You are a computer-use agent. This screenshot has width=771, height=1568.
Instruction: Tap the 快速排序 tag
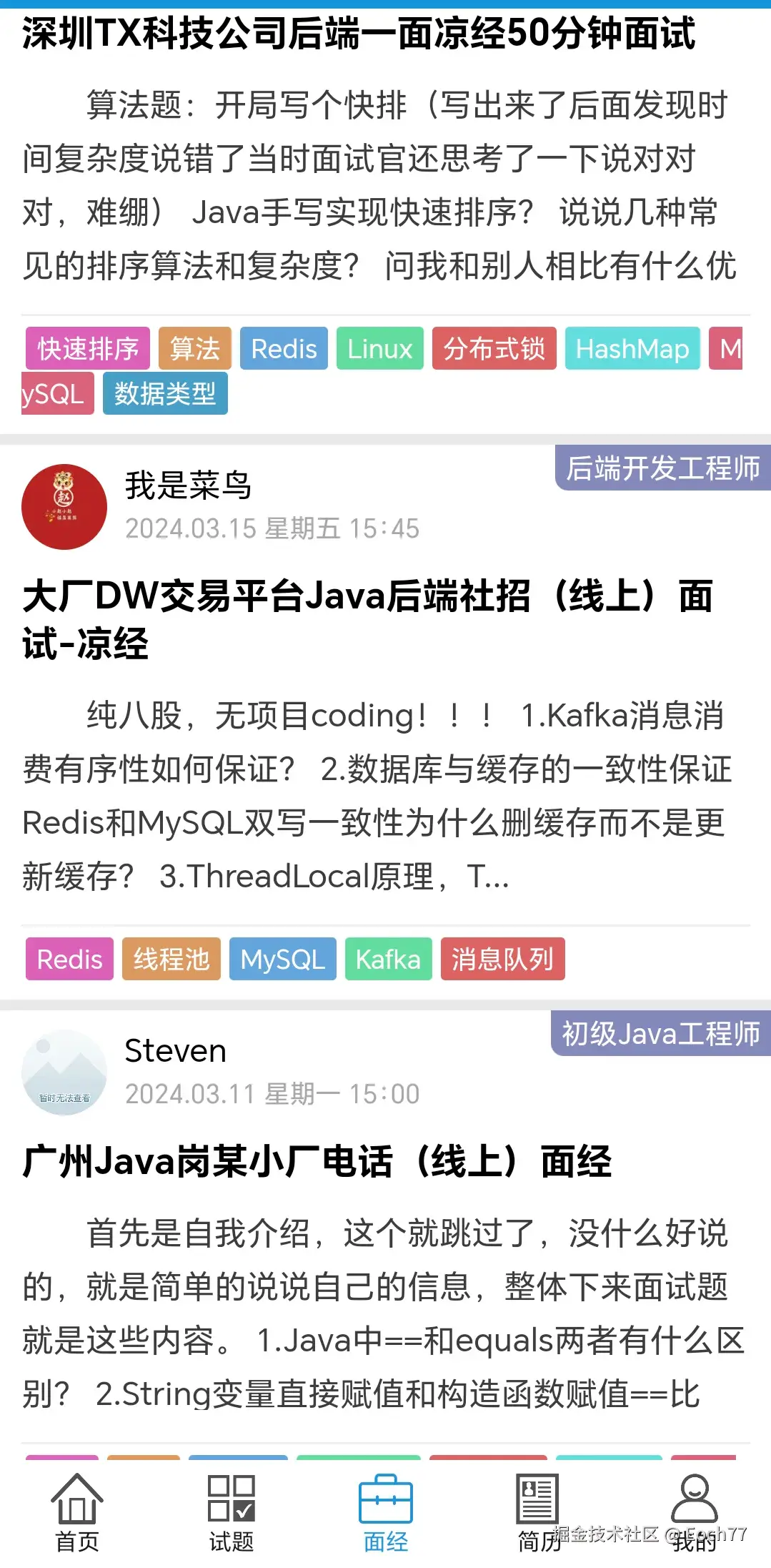click(x=88, y=349)
